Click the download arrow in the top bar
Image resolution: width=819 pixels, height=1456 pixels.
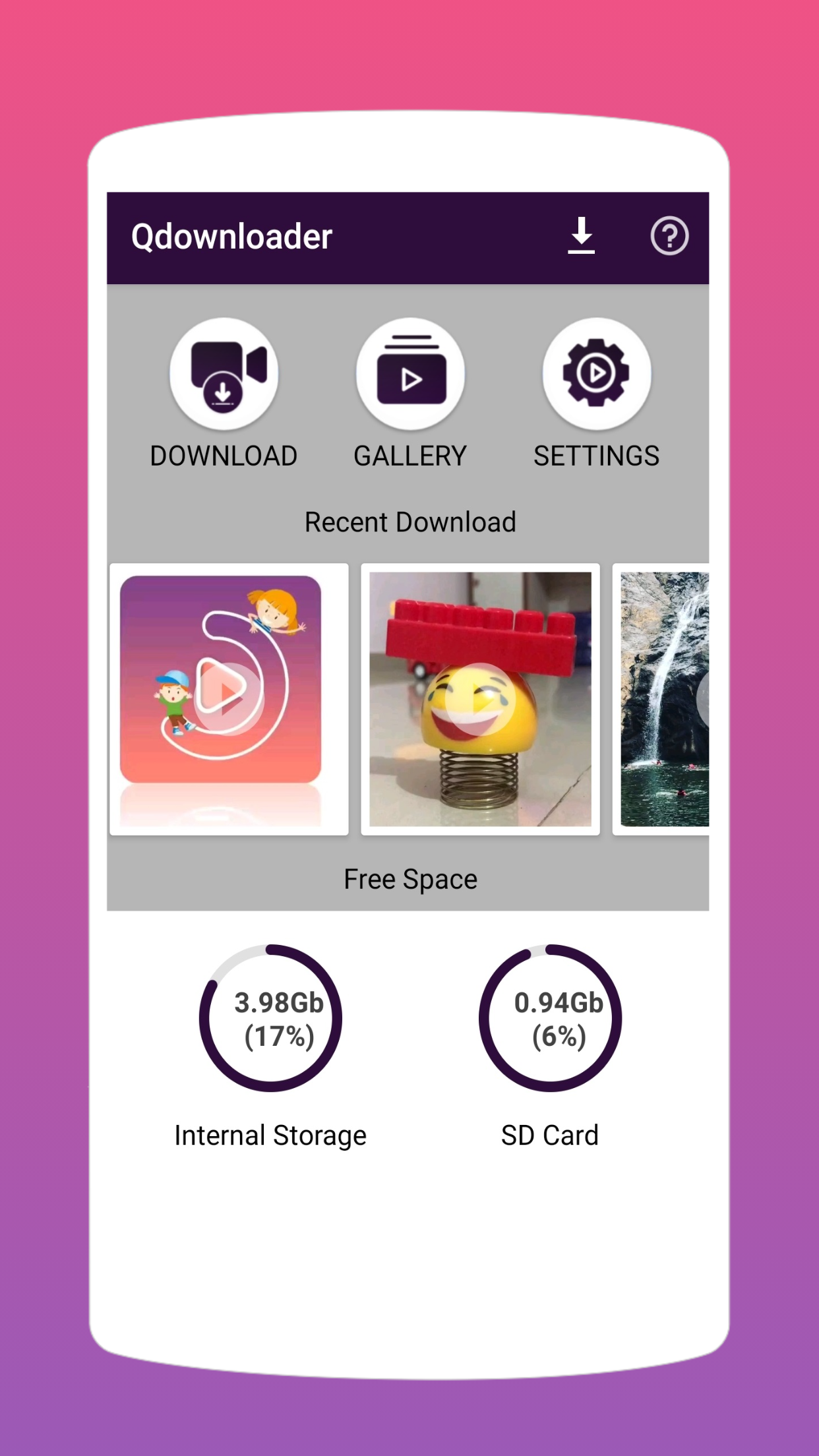point(582,236)
